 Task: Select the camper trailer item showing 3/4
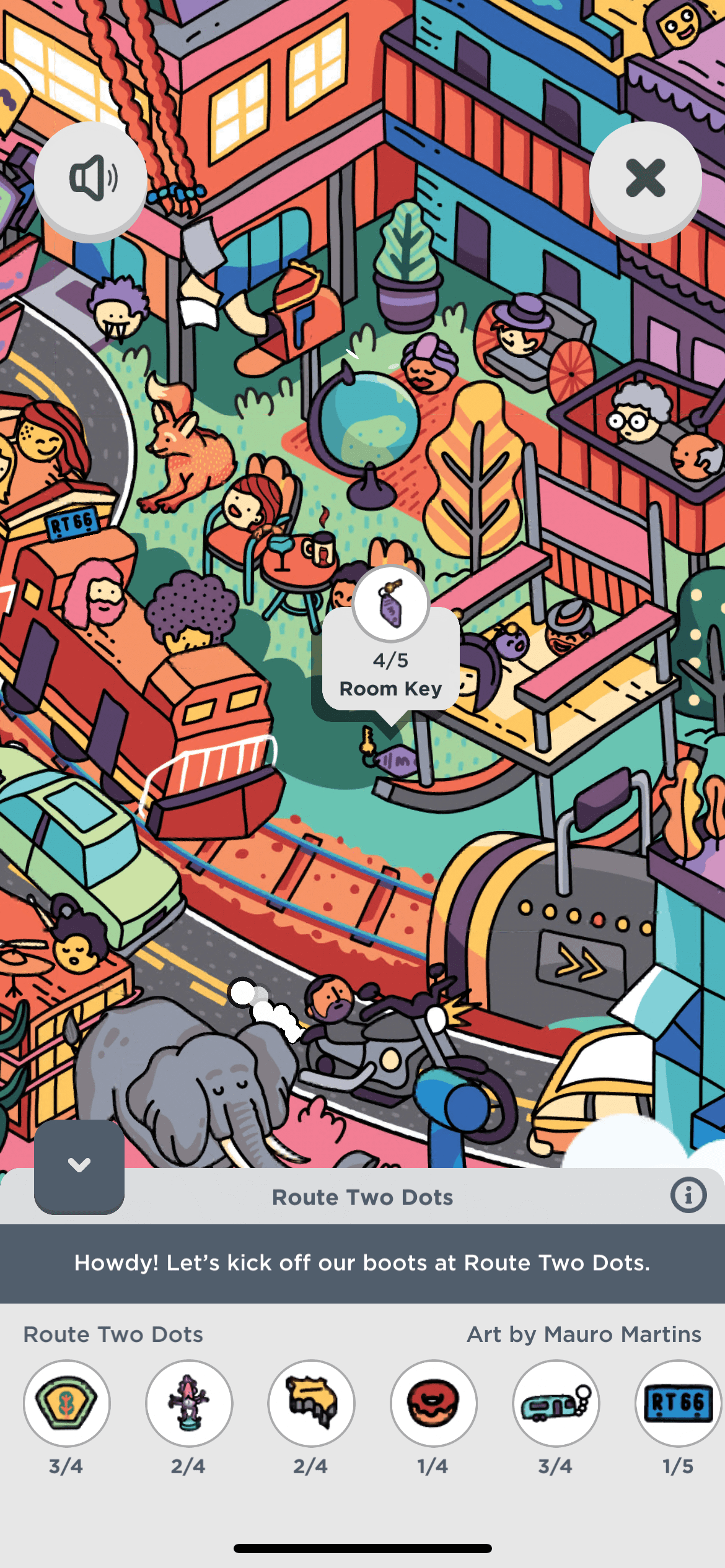pyautogui.click(x=556, y=1403)
